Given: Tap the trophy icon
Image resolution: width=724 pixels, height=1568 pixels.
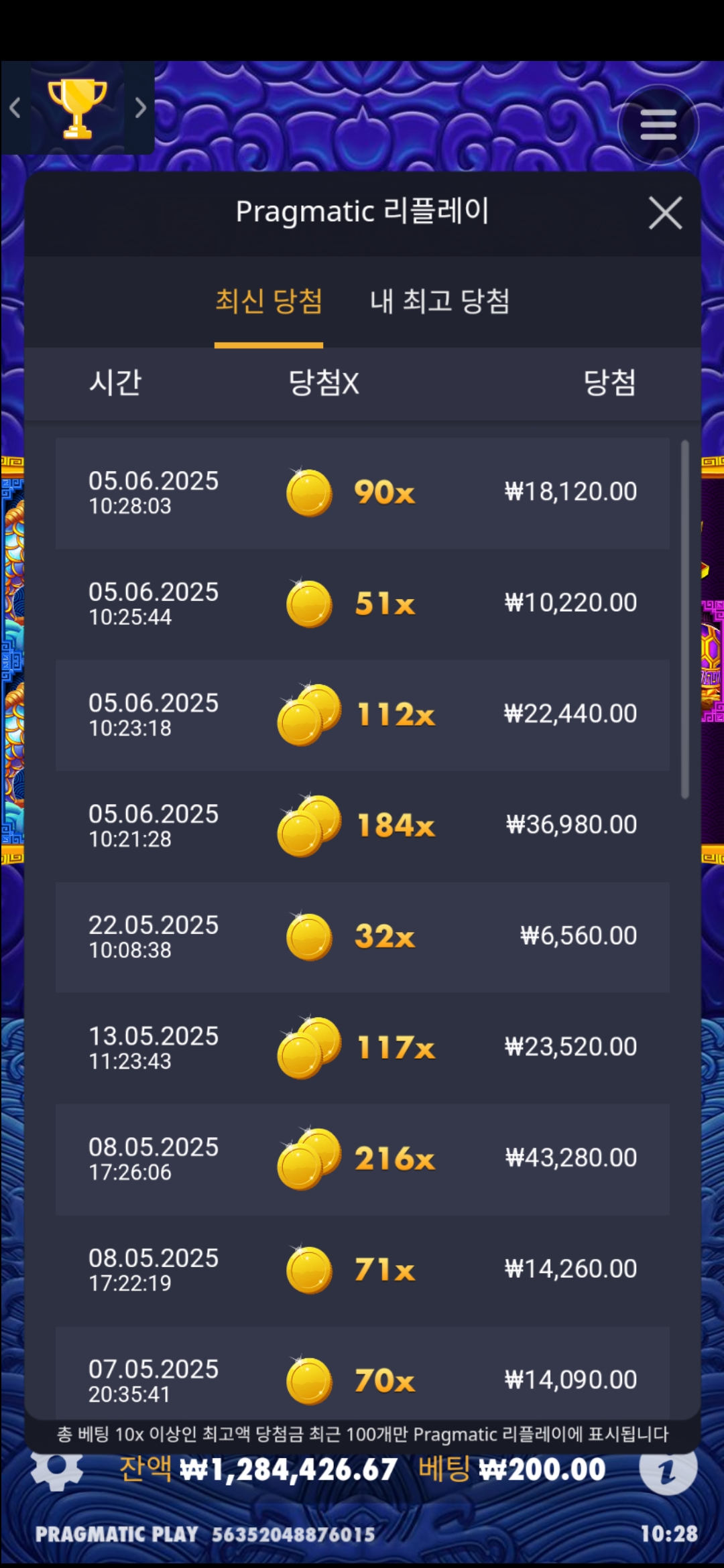Looking at the screenshot, I should [x=77, y=108].
